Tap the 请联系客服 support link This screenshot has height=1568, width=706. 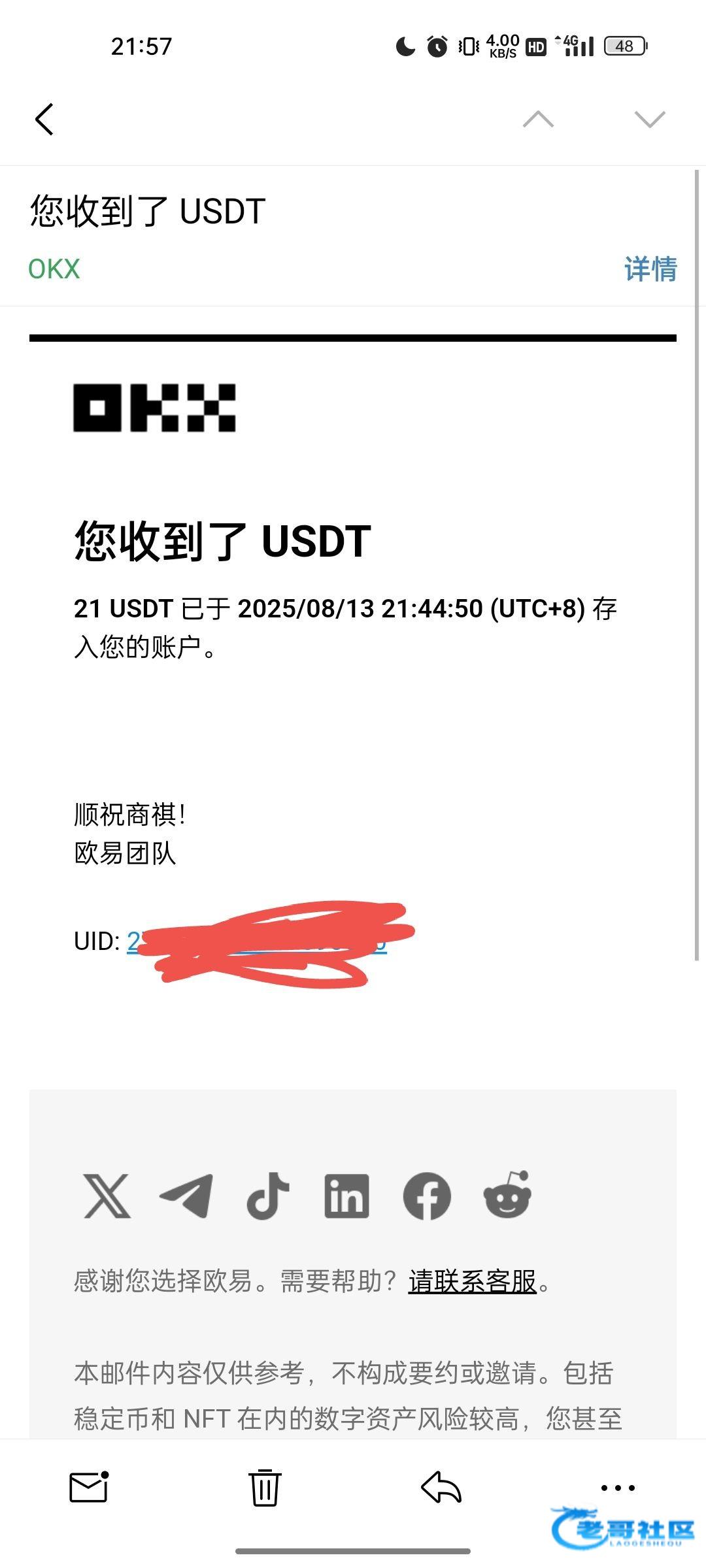472,1281
